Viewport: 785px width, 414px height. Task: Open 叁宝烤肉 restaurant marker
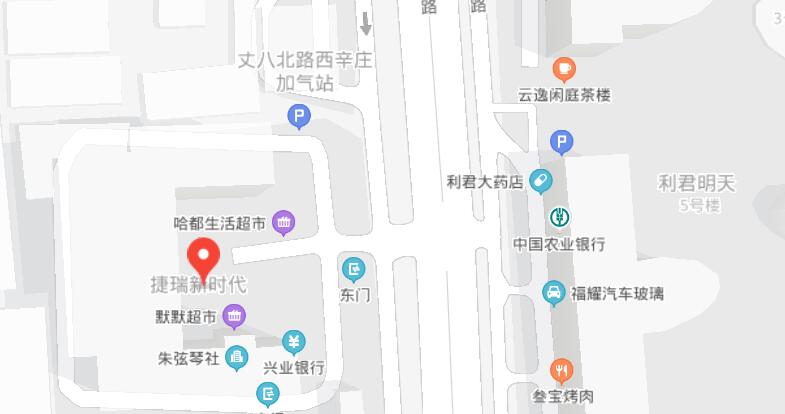tap(563, 372)
